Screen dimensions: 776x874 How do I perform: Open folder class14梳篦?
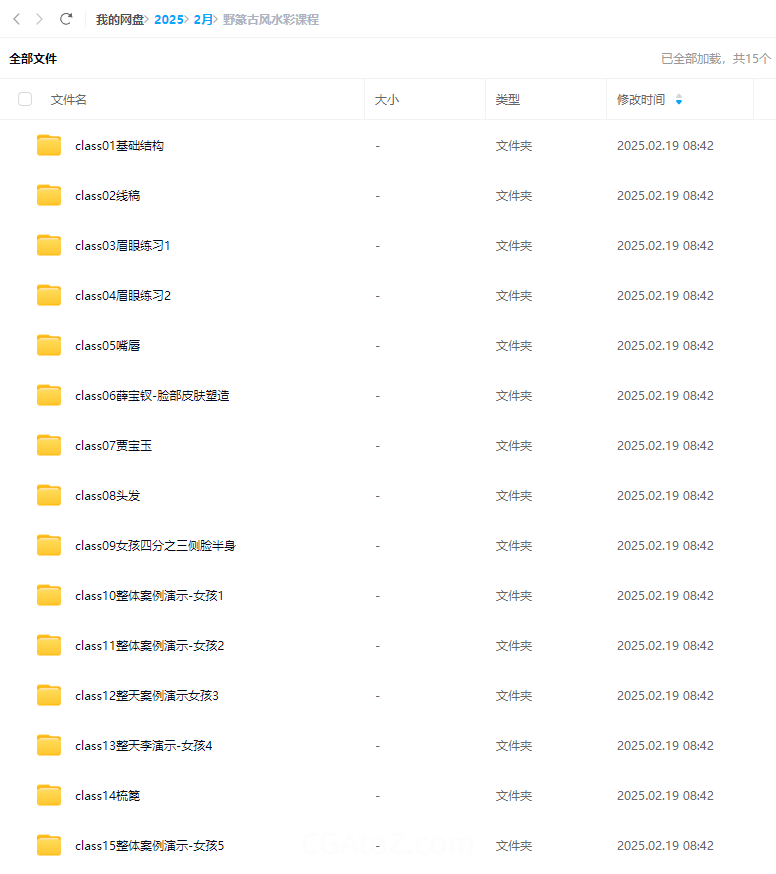coord(107,796)
